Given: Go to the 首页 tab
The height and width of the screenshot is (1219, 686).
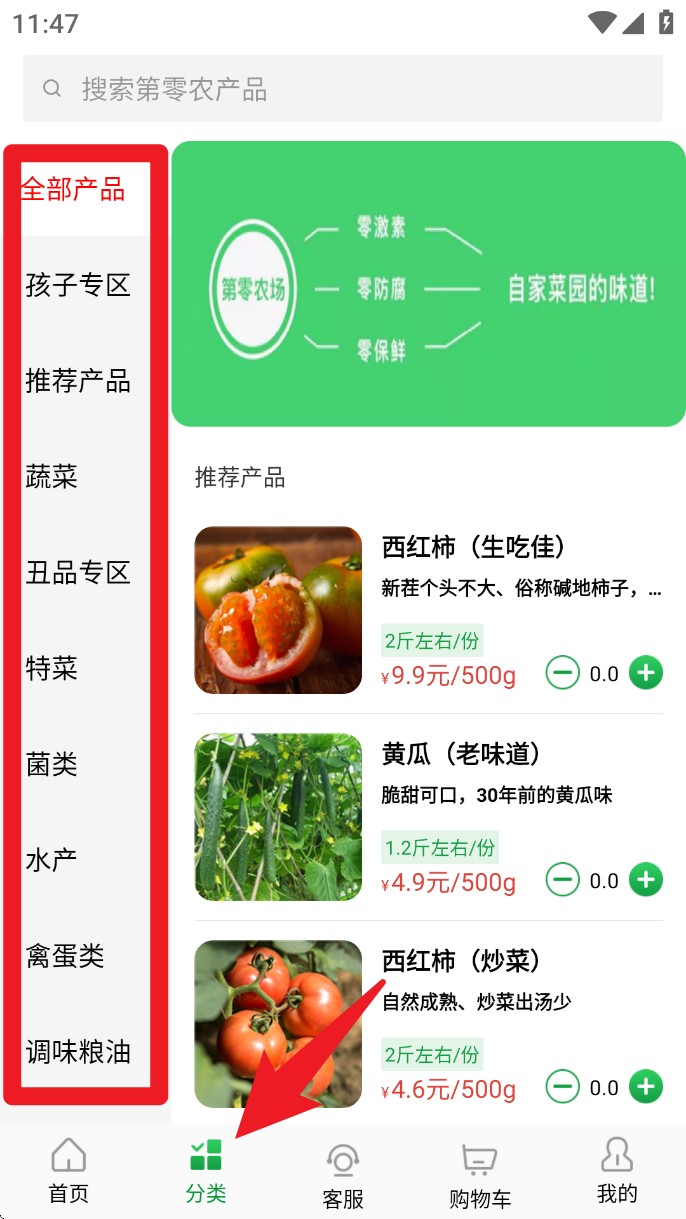Looking at the screenshot, I should tap(68, 1170).
